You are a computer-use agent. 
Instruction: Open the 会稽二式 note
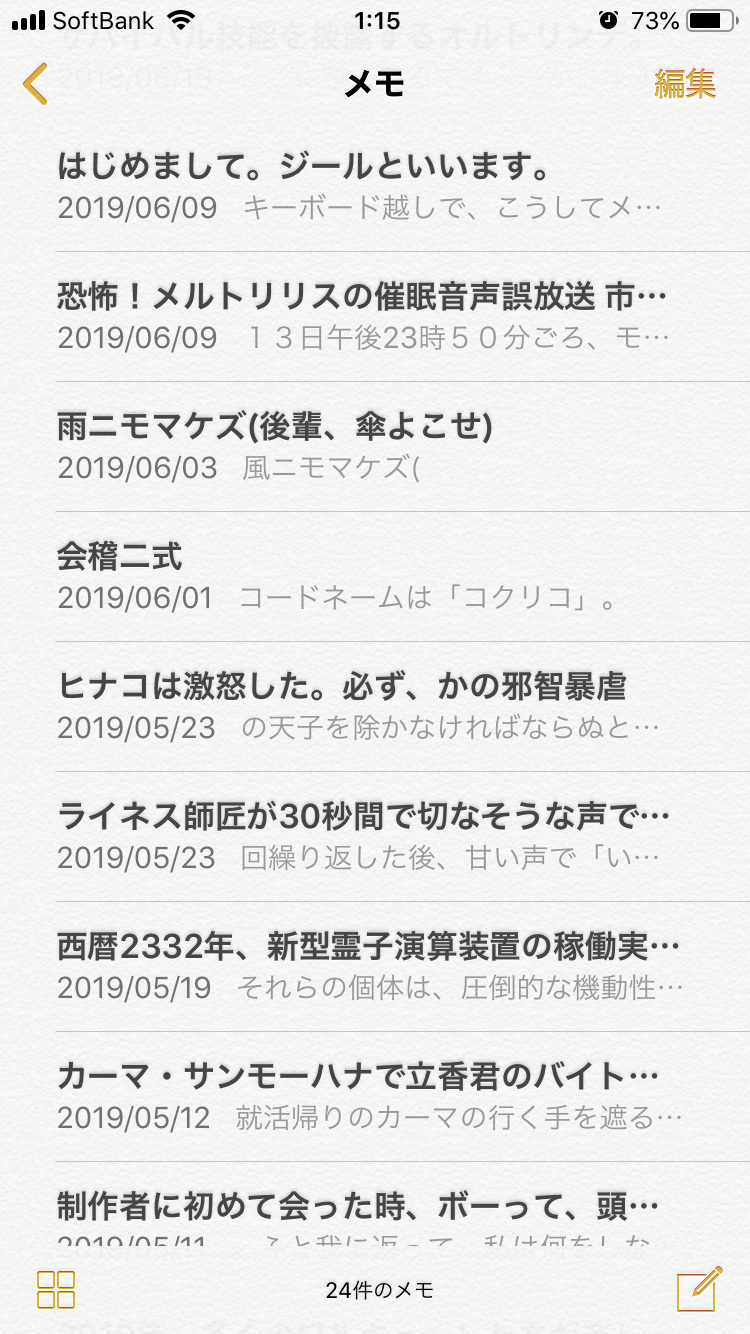click(360, 576)
